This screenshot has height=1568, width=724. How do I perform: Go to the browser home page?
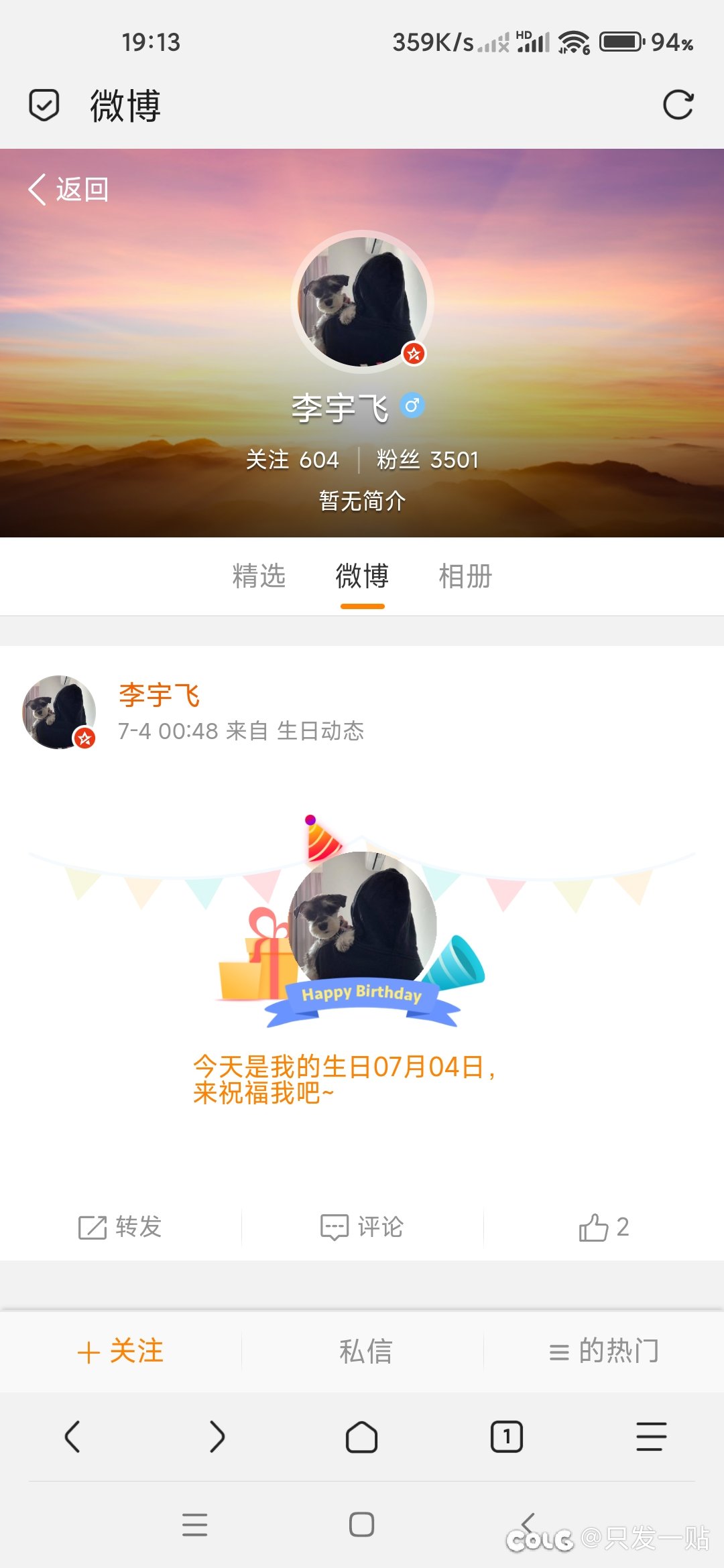pyautogui.click(x=361, y=1437)
